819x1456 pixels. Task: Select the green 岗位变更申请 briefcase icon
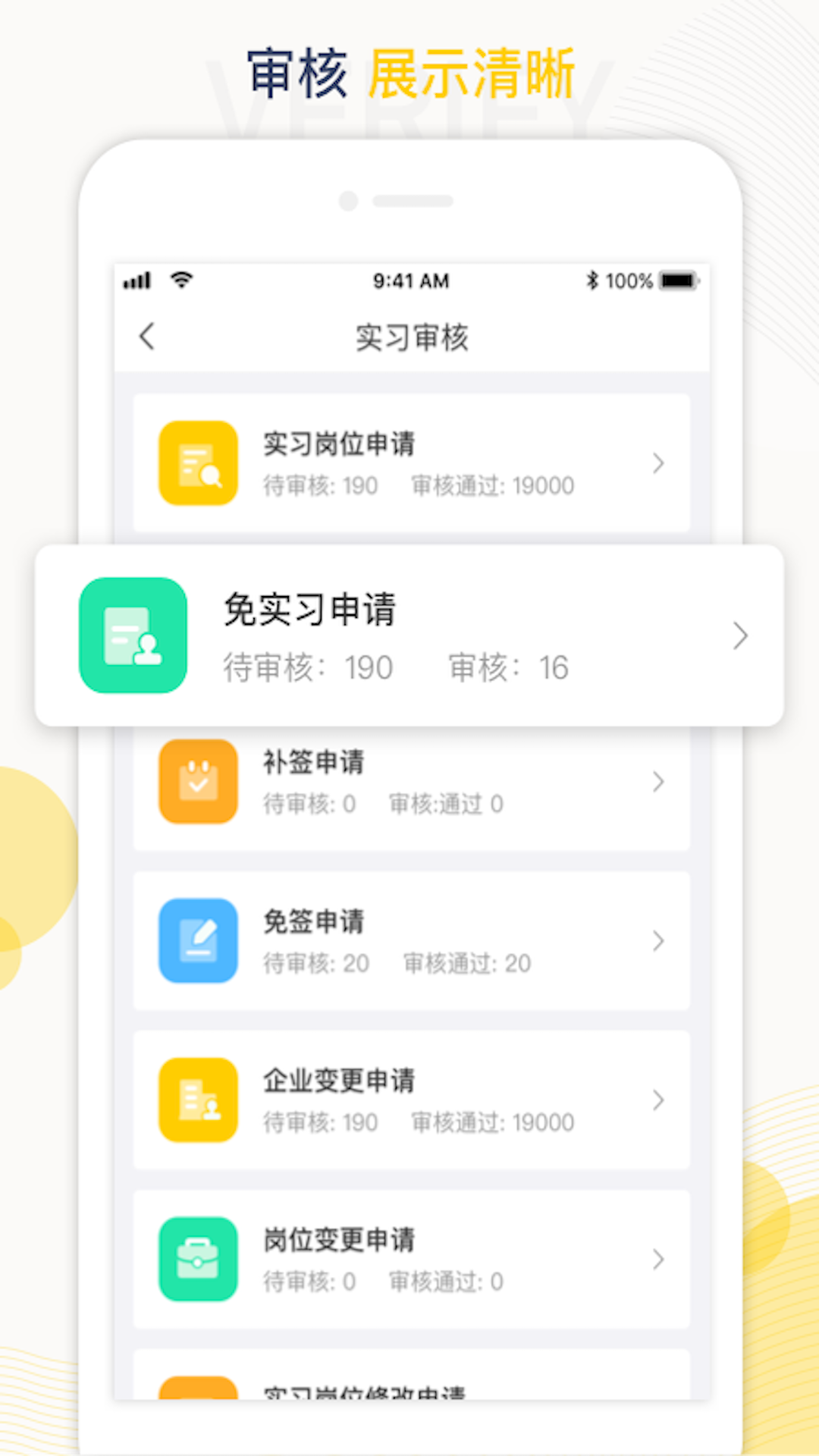pos(197,1257)
